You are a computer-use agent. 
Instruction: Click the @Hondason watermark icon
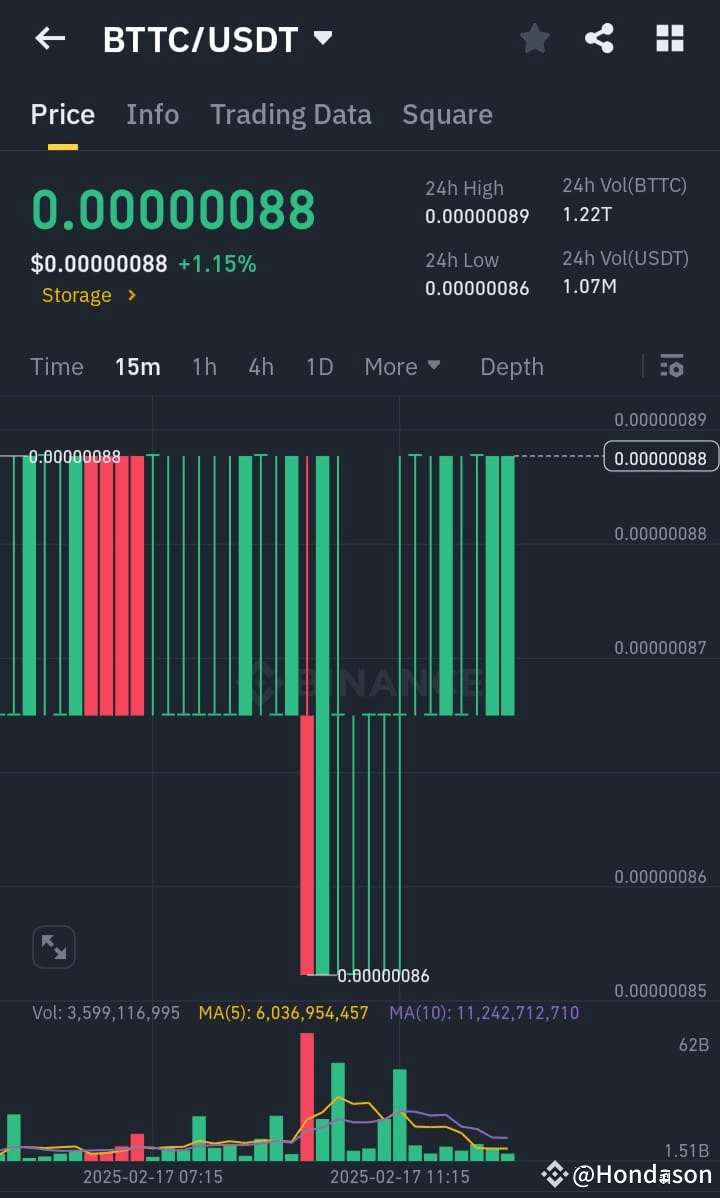click(x=554, y=1175)
